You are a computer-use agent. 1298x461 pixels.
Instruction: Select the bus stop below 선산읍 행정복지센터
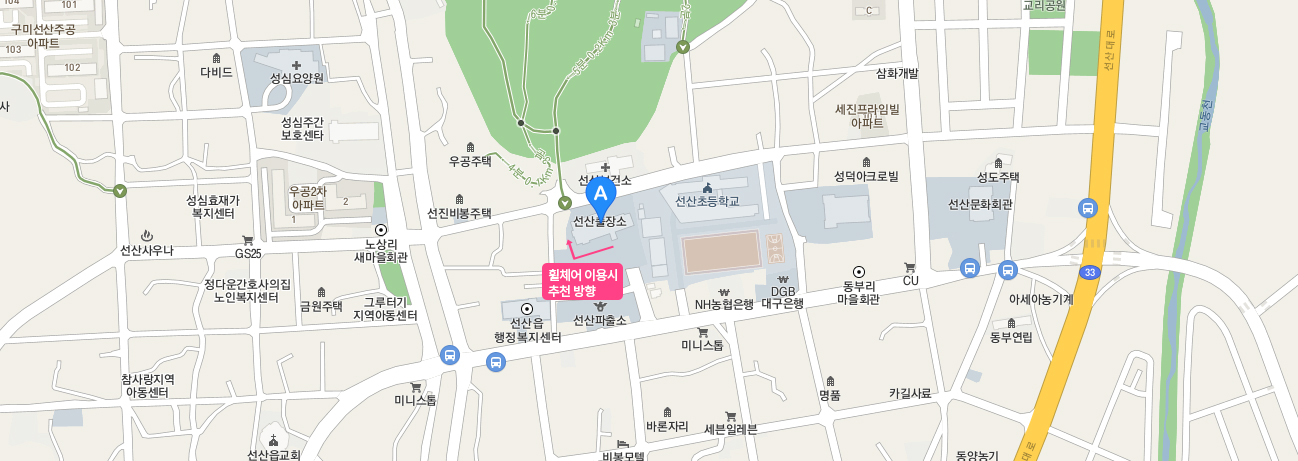[x=496, y=363]
